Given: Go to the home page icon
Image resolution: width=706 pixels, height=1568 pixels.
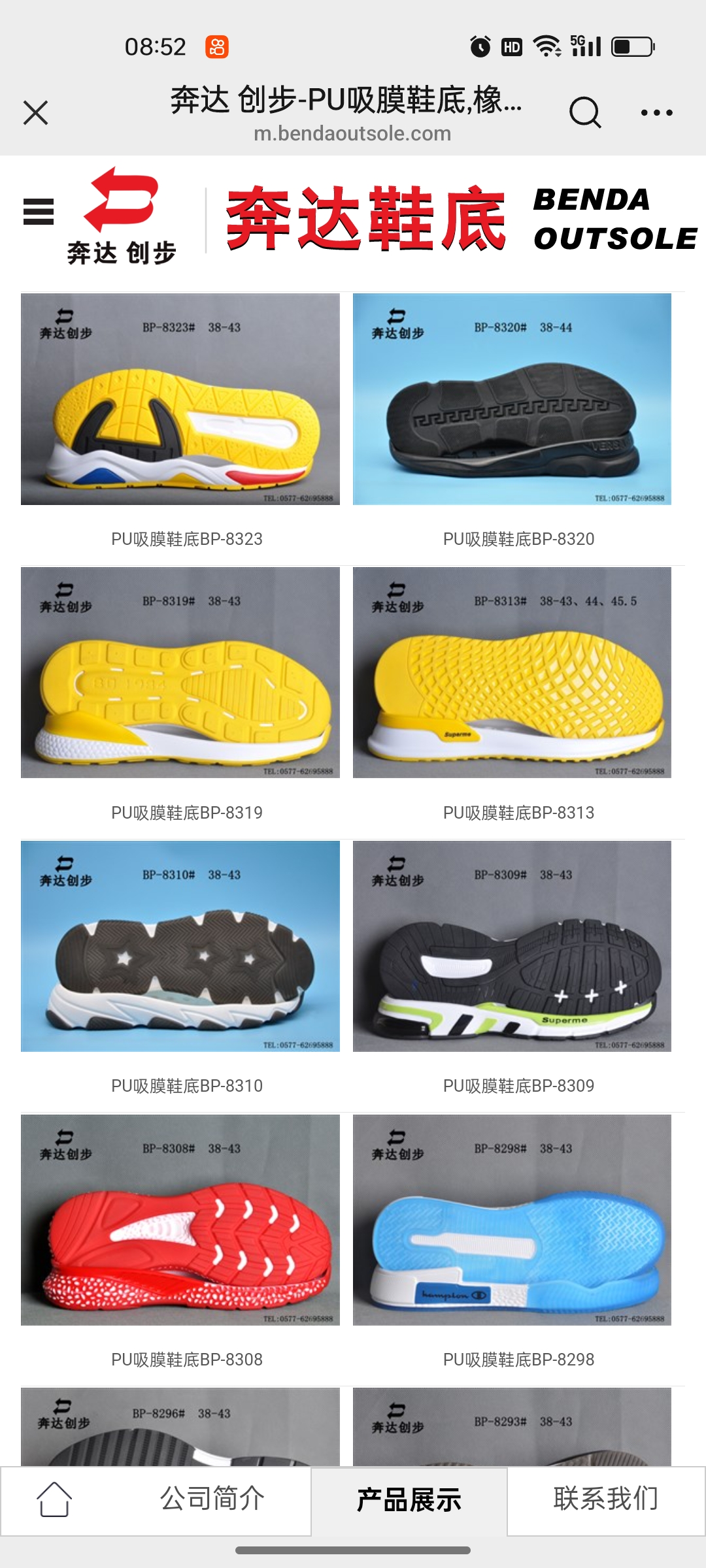Looking at the screenshot, I should pos(54,1499).
